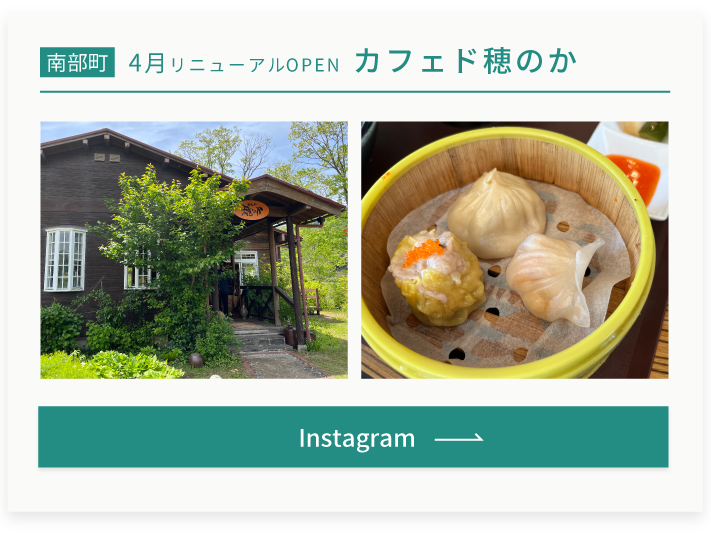Image resolution: width=711 pixels, height=540 pixels.
Task: Open the Instagram link button
Action: pyautogui.click(x=353, y=437)
